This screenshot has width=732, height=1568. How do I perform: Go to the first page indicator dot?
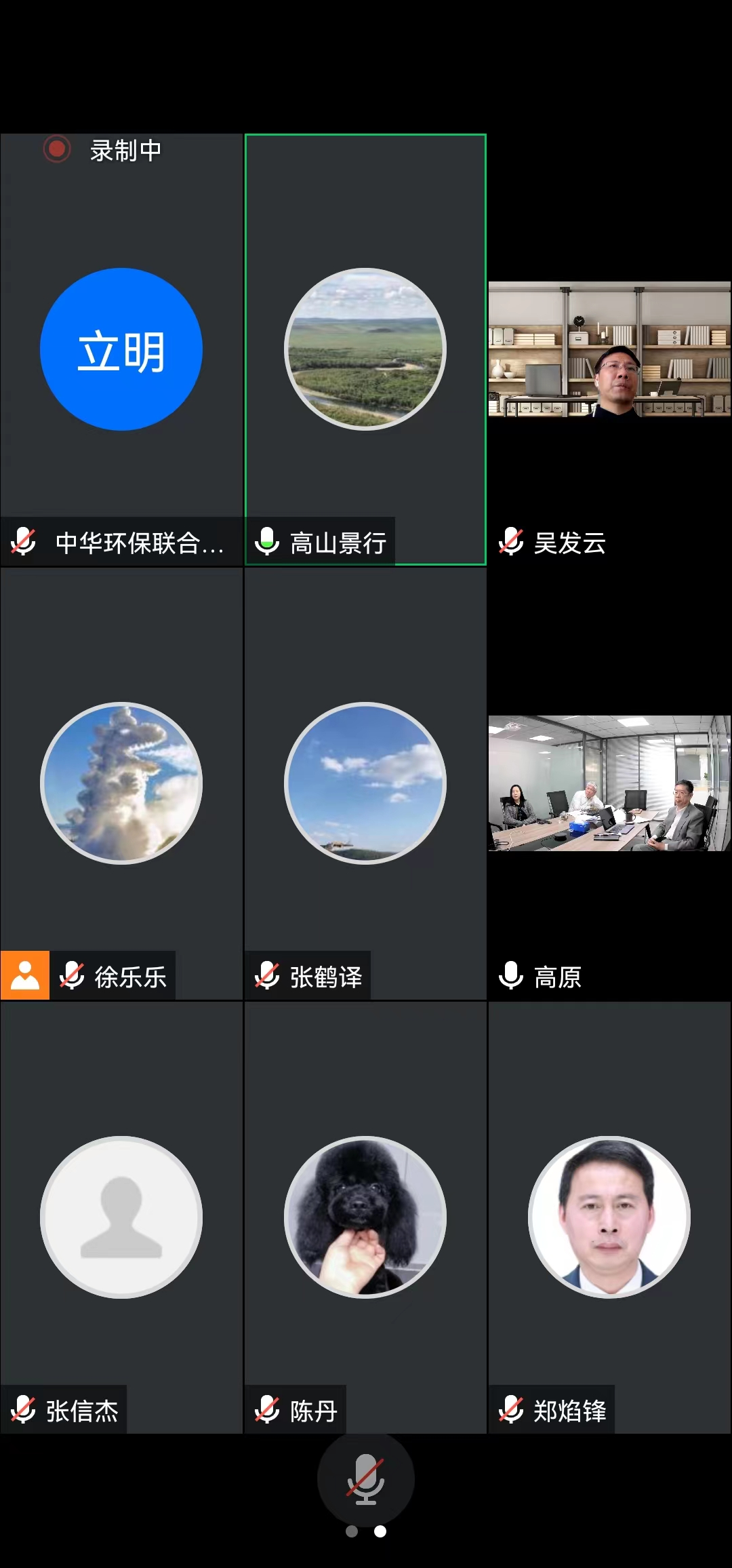pos(352,1531)
